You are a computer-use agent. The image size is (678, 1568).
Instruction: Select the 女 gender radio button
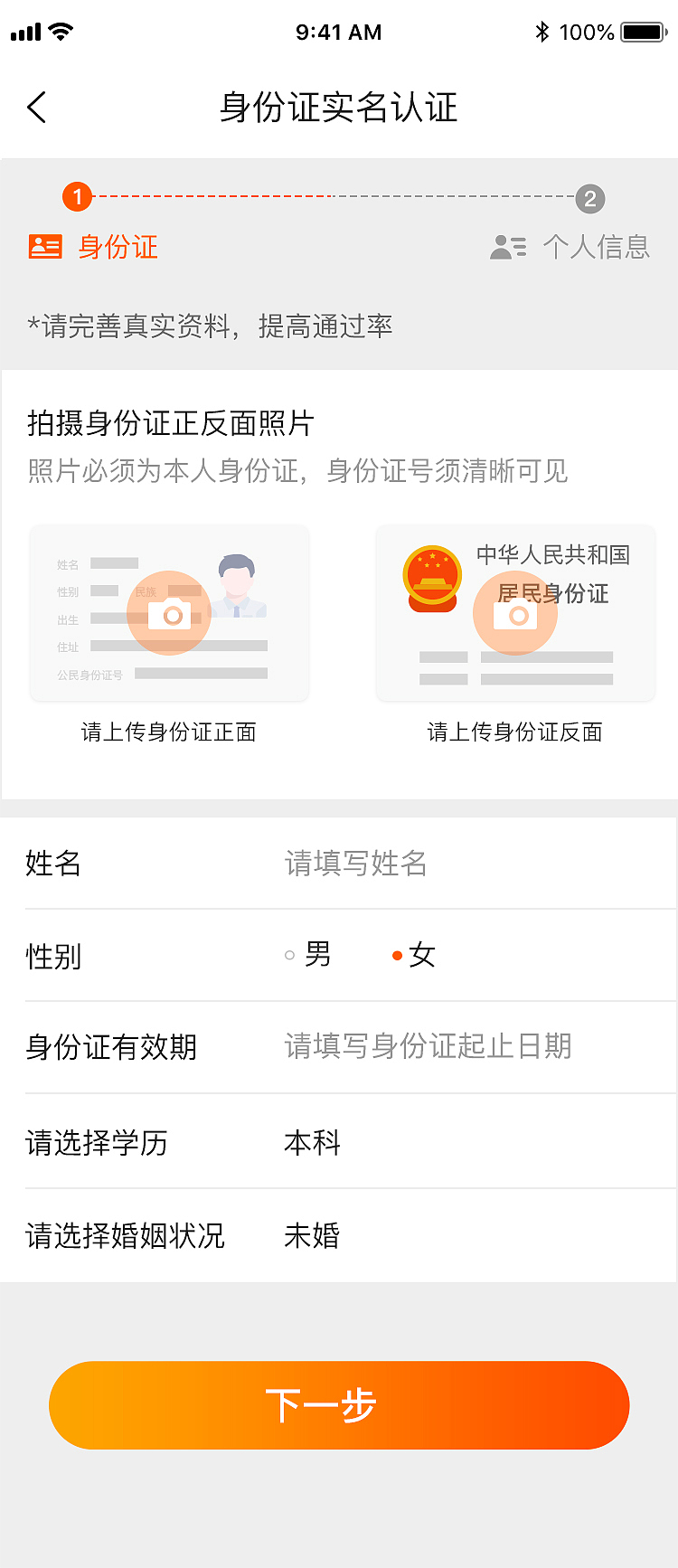pos(397,954)
